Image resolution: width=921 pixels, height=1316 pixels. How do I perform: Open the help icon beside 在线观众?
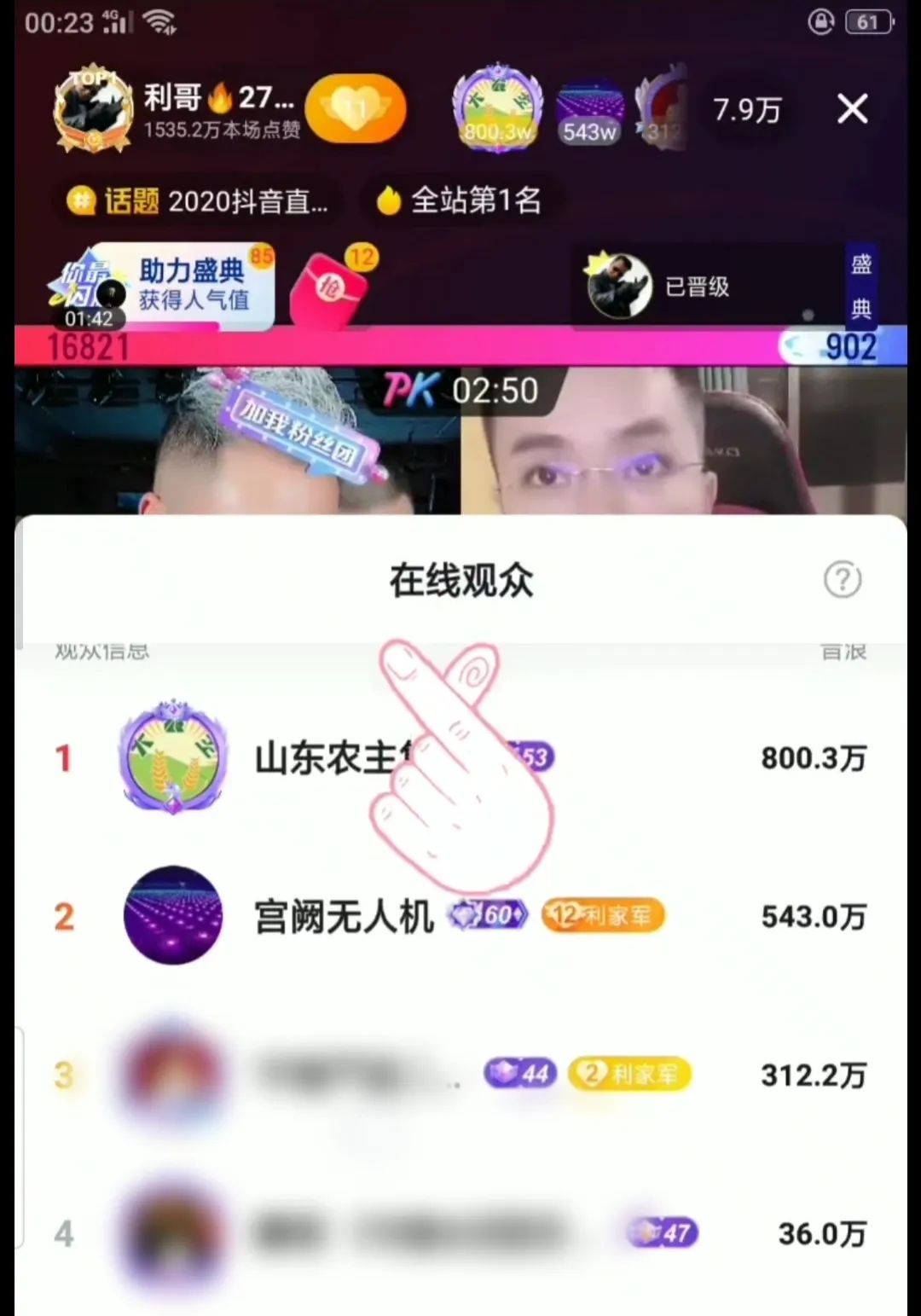click(x=842, y=580)
